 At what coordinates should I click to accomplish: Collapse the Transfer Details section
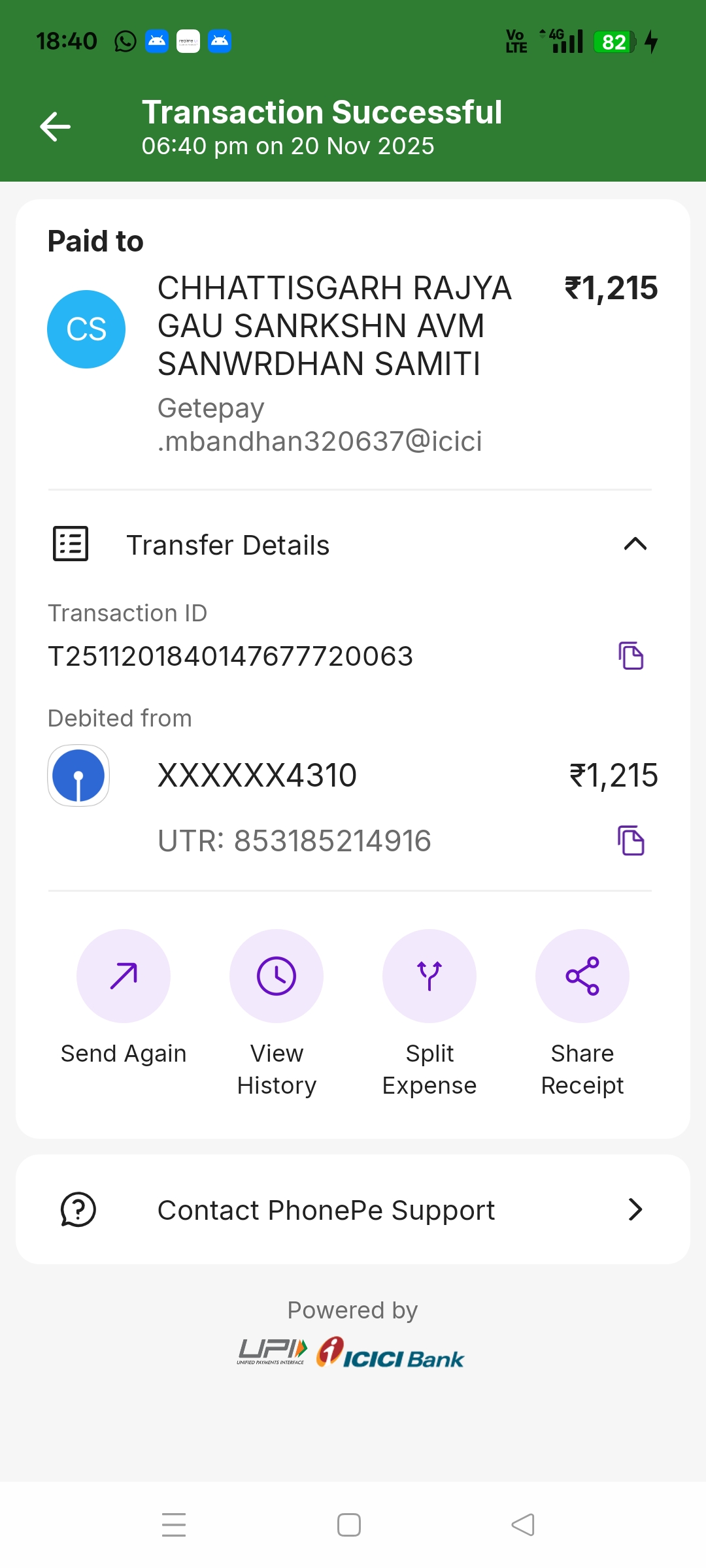[x=635, y=544]
